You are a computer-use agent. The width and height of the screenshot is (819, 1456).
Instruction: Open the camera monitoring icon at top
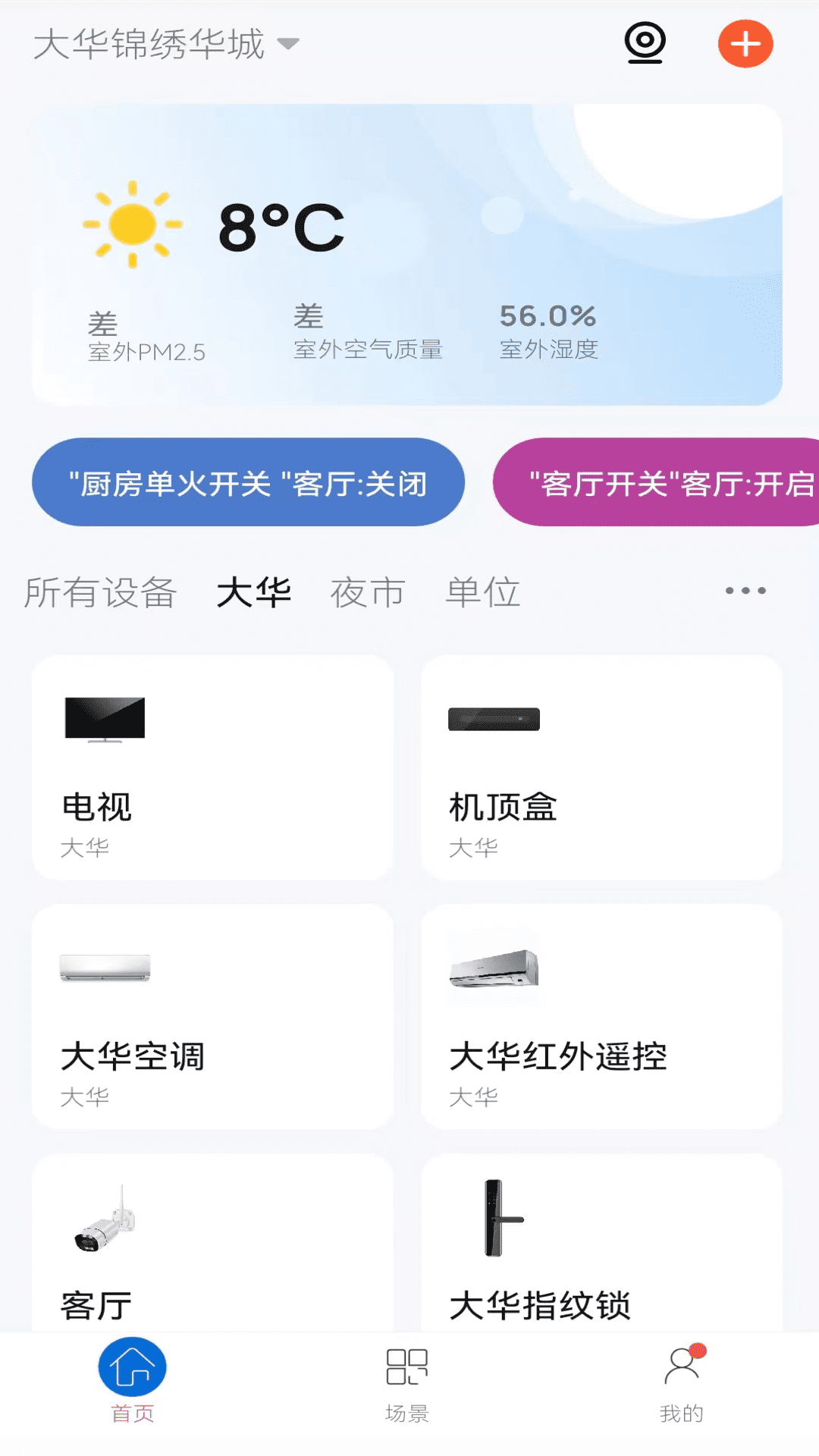[x=644, y=44]
